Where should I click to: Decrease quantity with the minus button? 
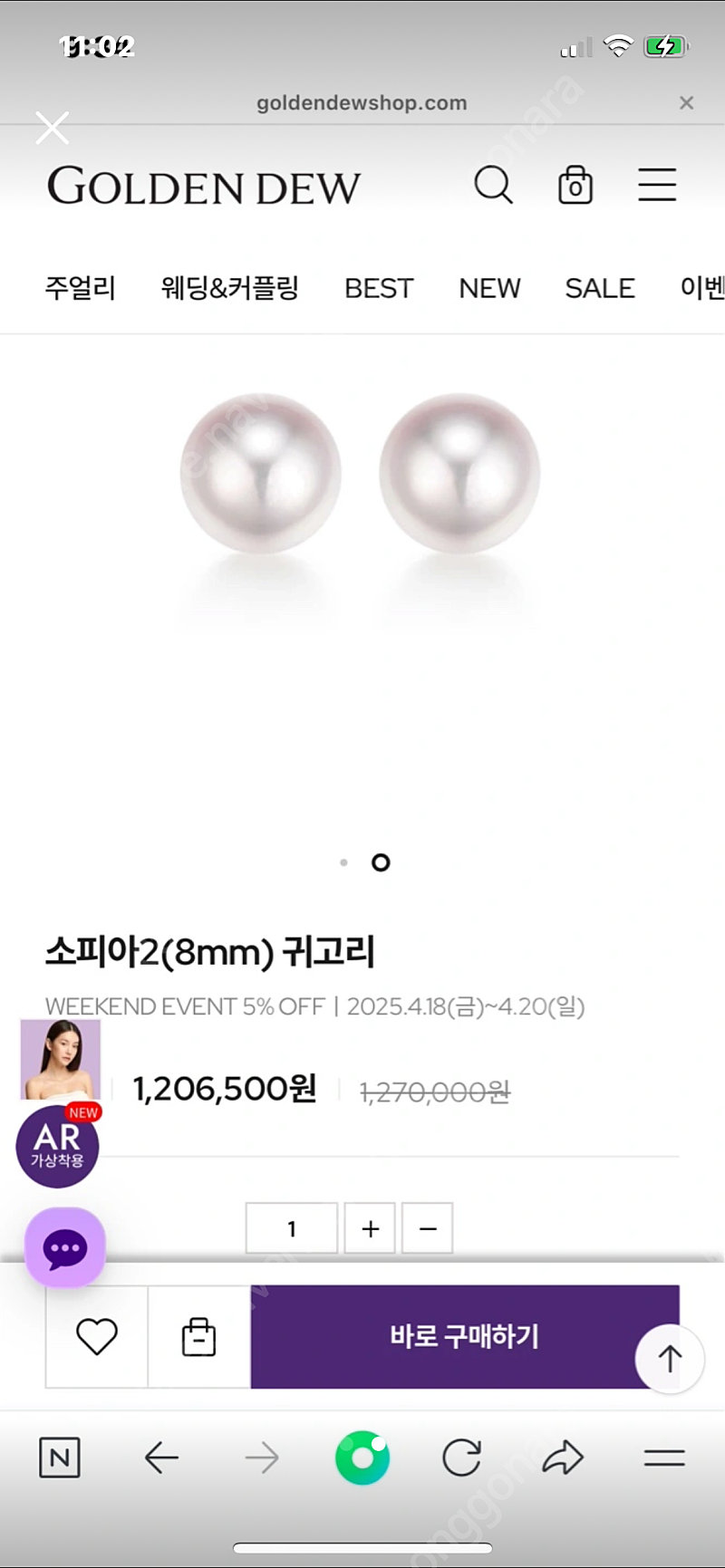(x=428, y=1228)
